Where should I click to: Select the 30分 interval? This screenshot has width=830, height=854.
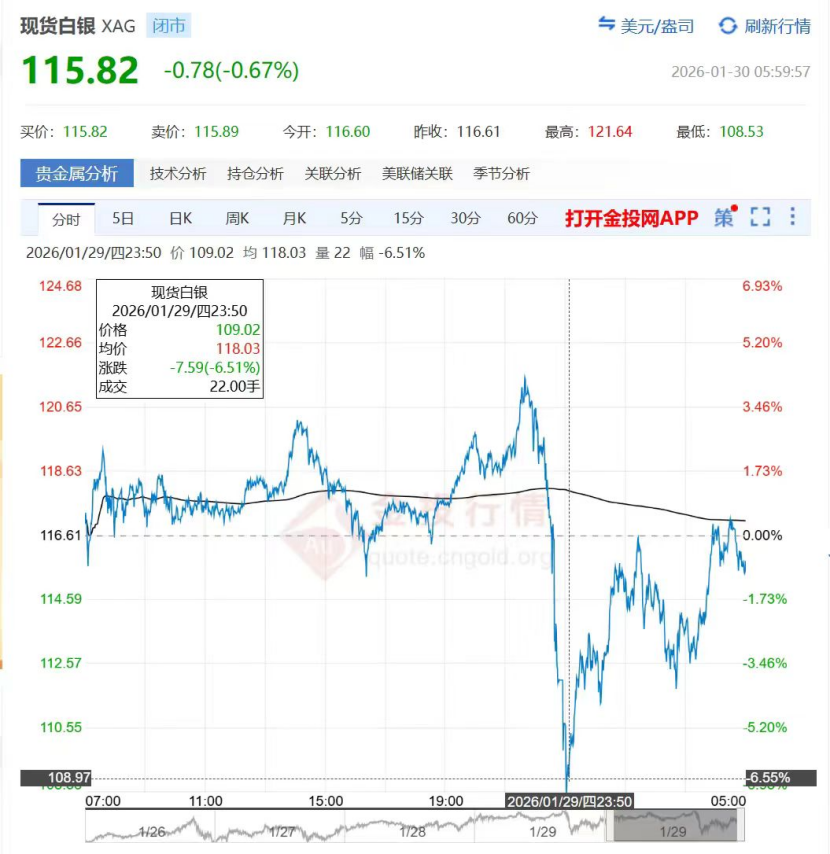[465, 218]
